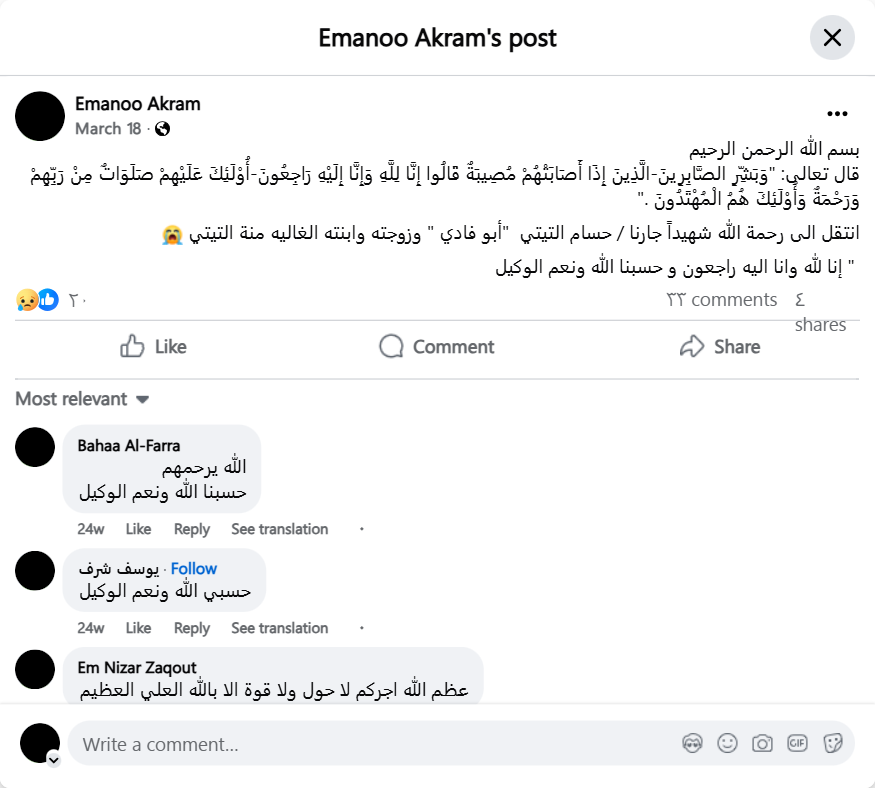The image size is (875, 788).
Task: Like Bahaa Al-Farra's comment
Action: click(x=138, y=529)
